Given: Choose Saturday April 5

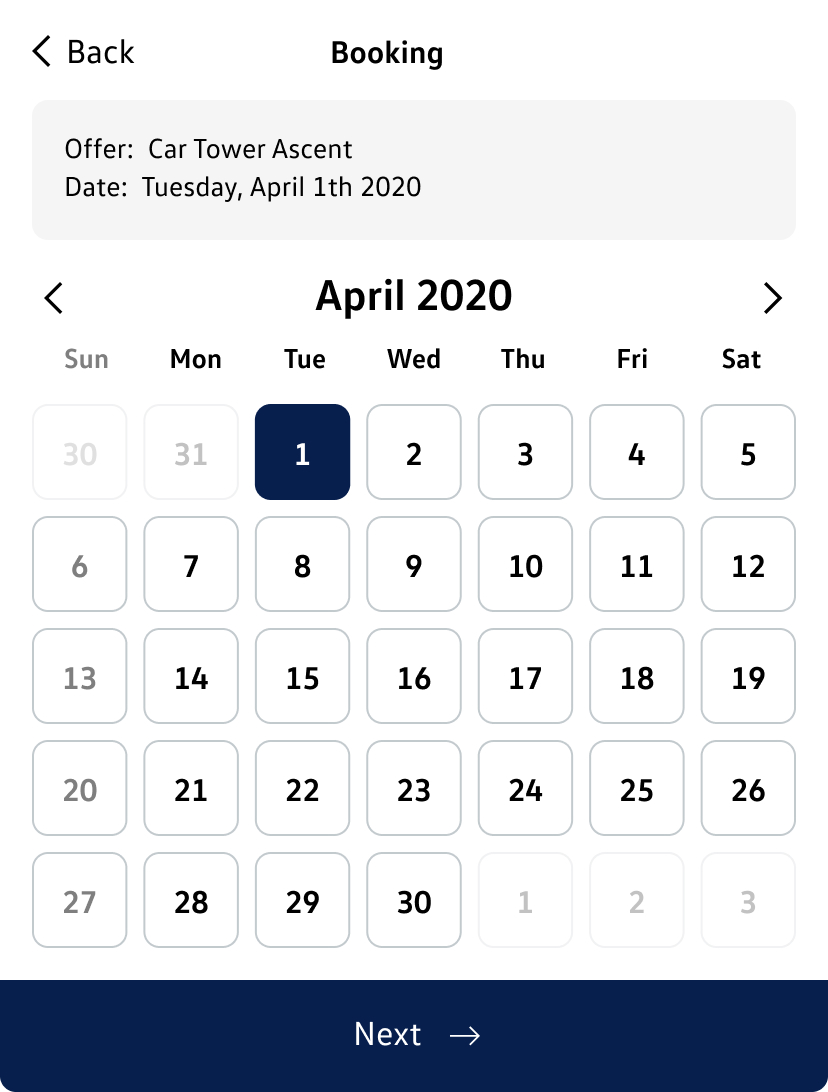Looking at the screenshot, I should (748, 452).
